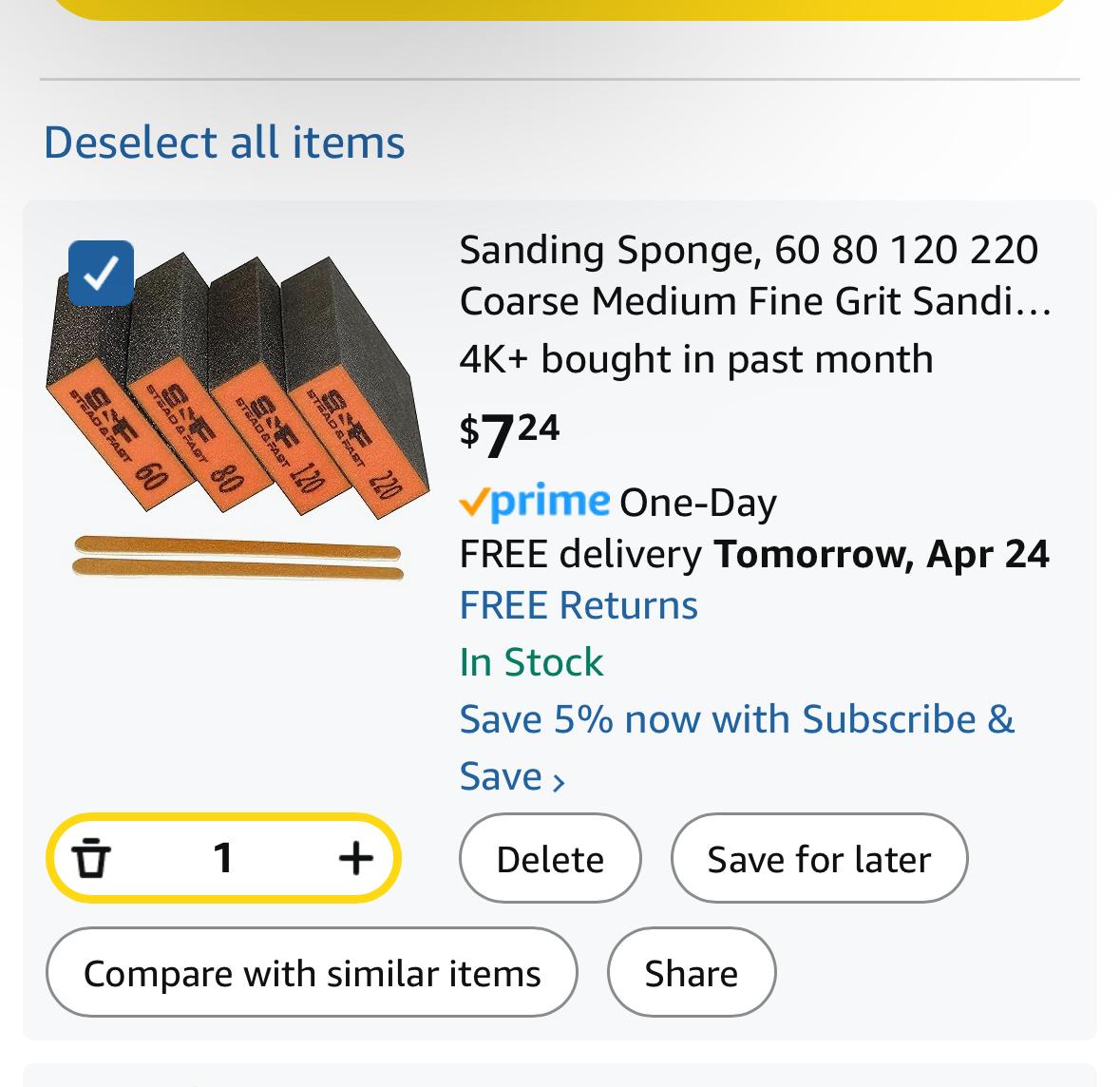The width and height of the screenshot is (1120, 1087).
Task: Uncheck the Sanding Sponge item checkbox
Action: coord(102,274)
